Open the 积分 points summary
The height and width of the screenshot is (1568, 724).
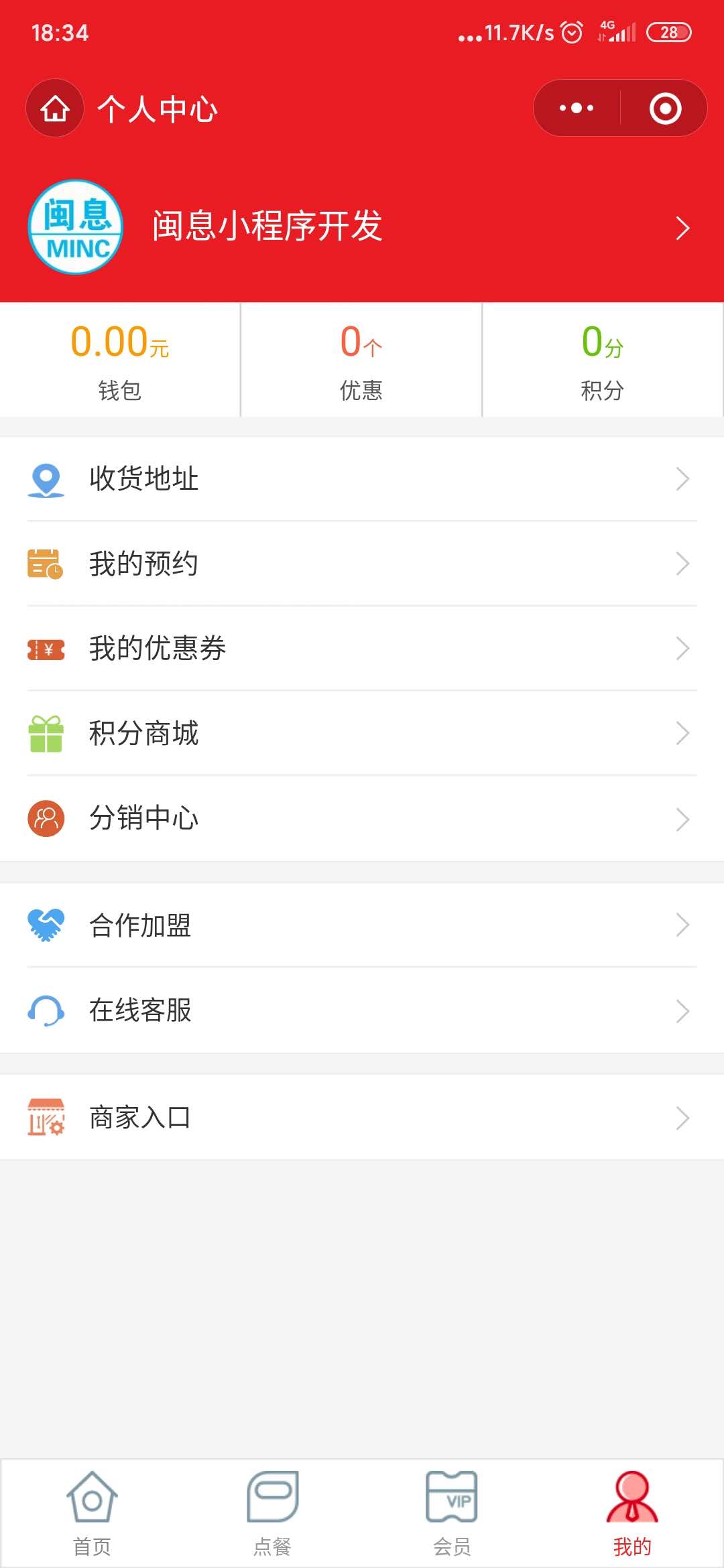pos(603,361)
